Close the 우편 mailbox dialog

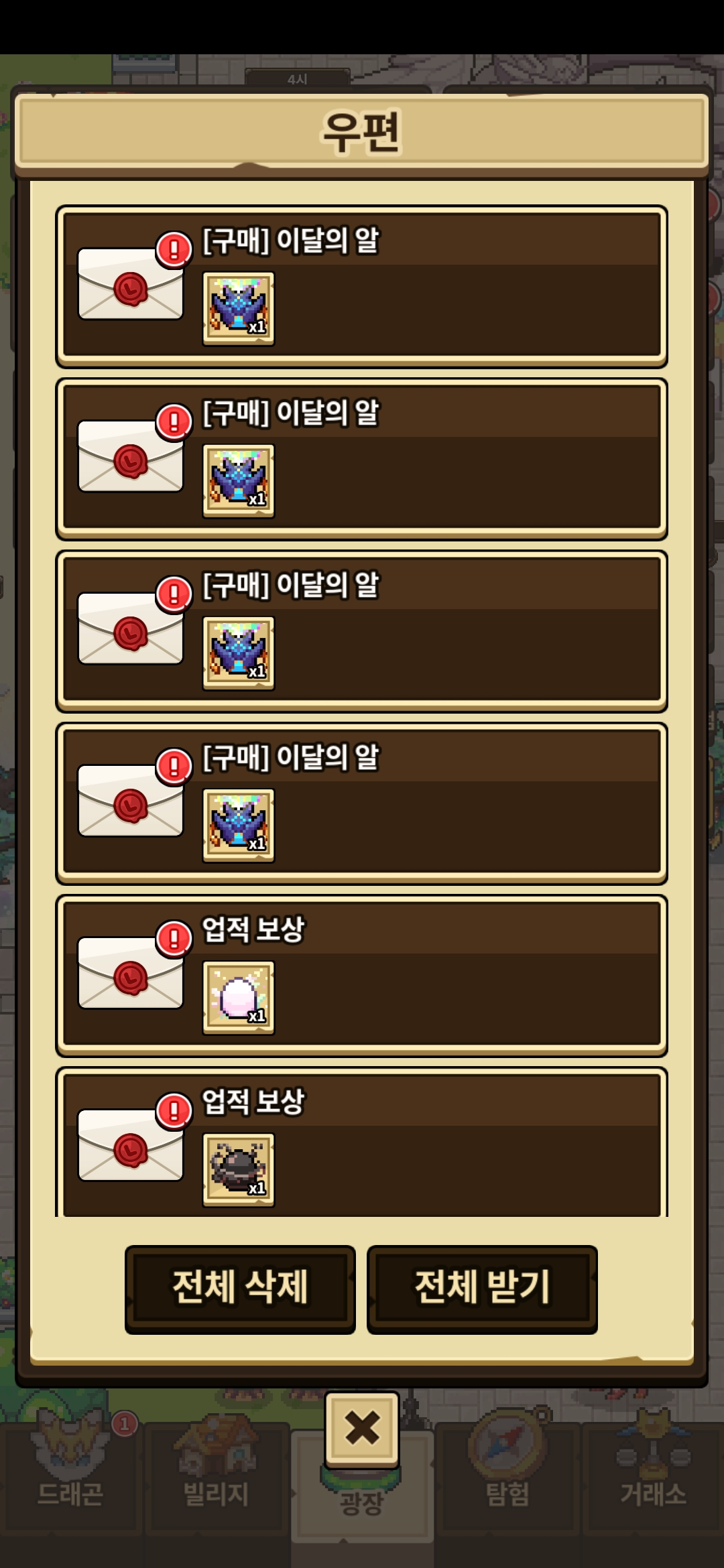(362, 1429)
